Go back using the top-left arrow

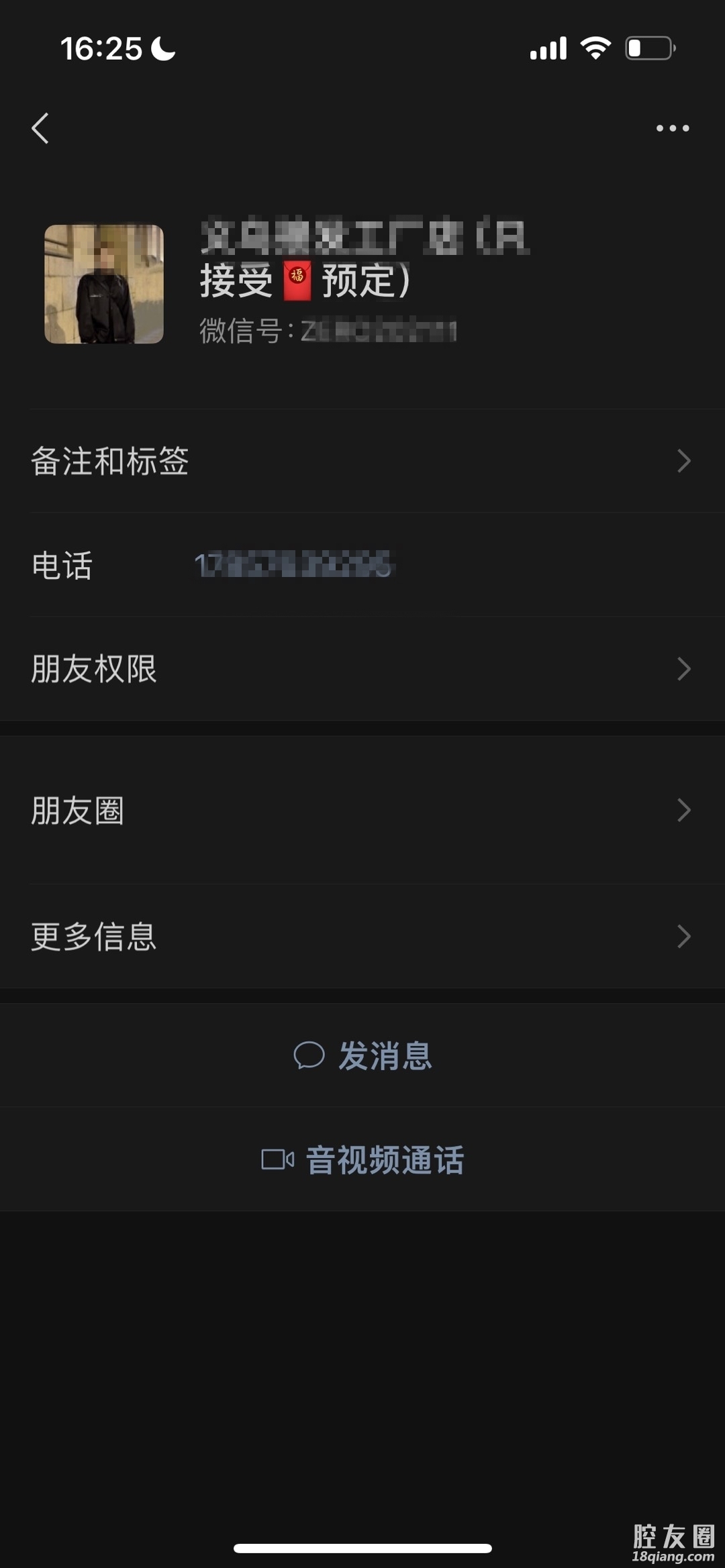pos(40,128)
